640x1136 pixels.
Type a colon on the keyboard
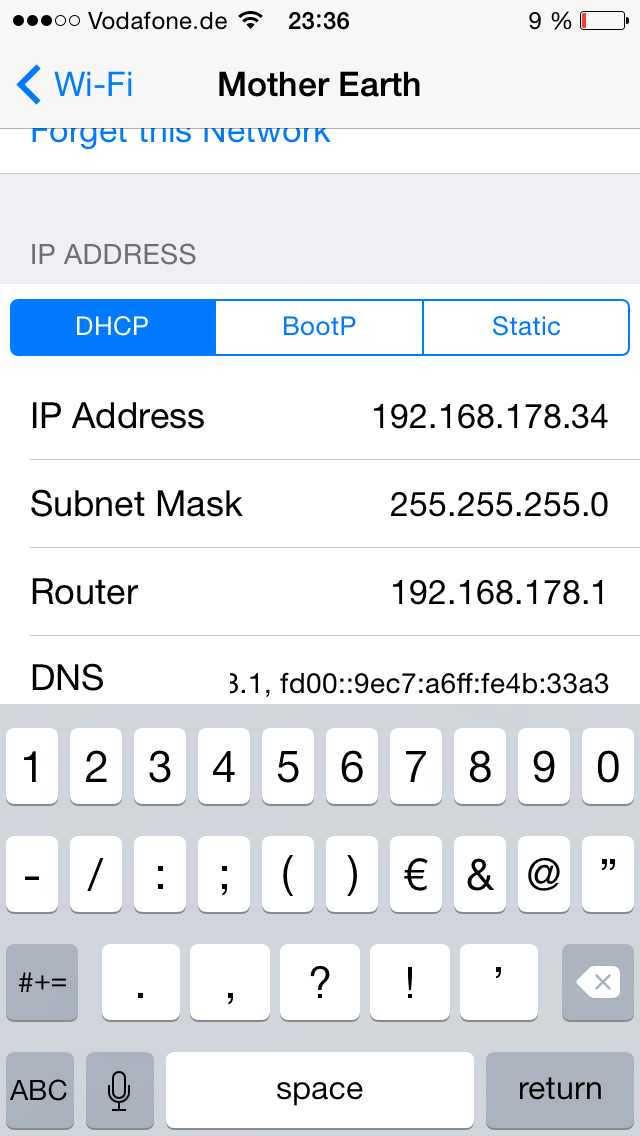point(160,876)
